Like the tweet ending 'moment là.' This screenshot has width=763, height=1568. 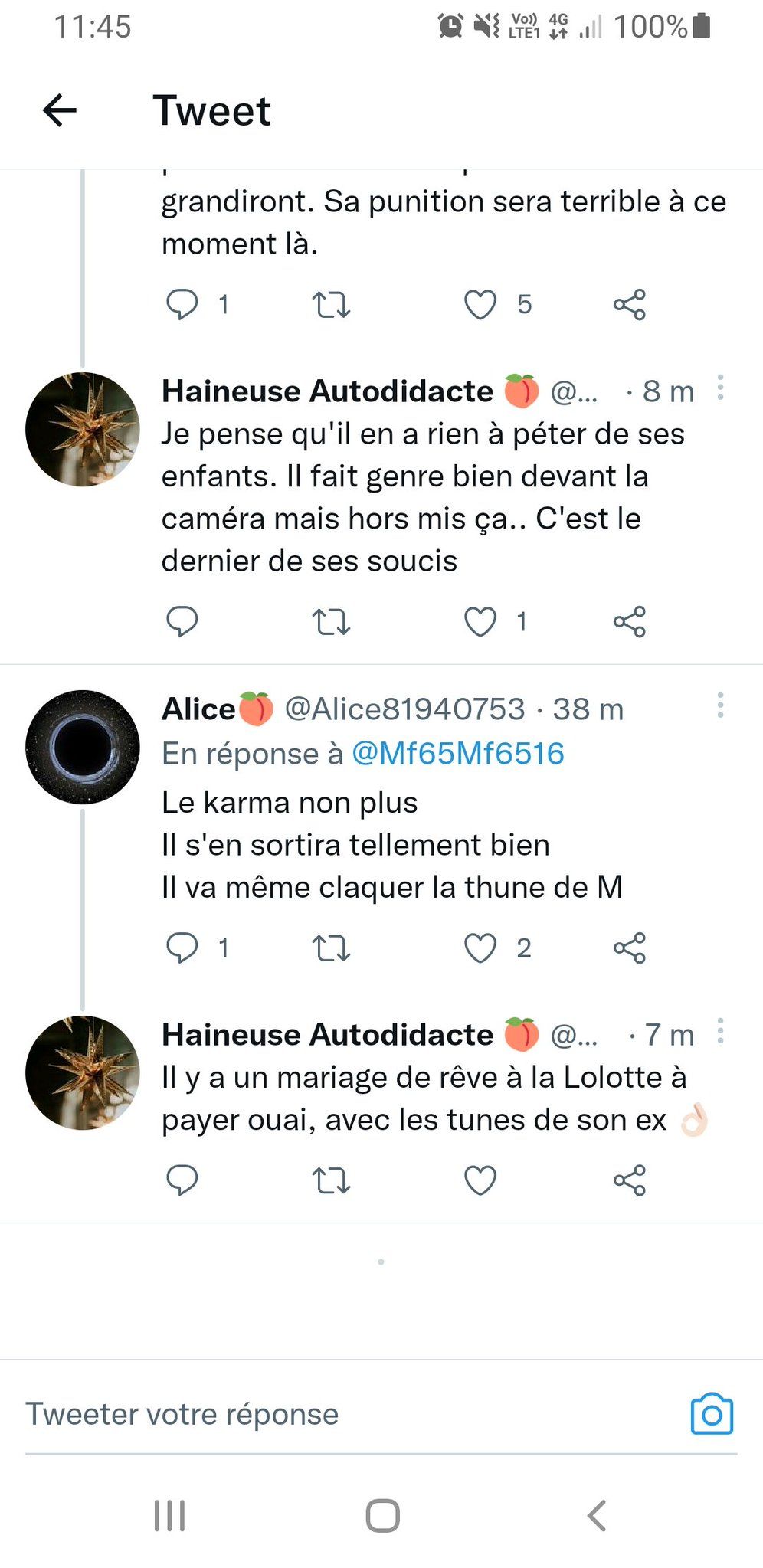[480, 304]
